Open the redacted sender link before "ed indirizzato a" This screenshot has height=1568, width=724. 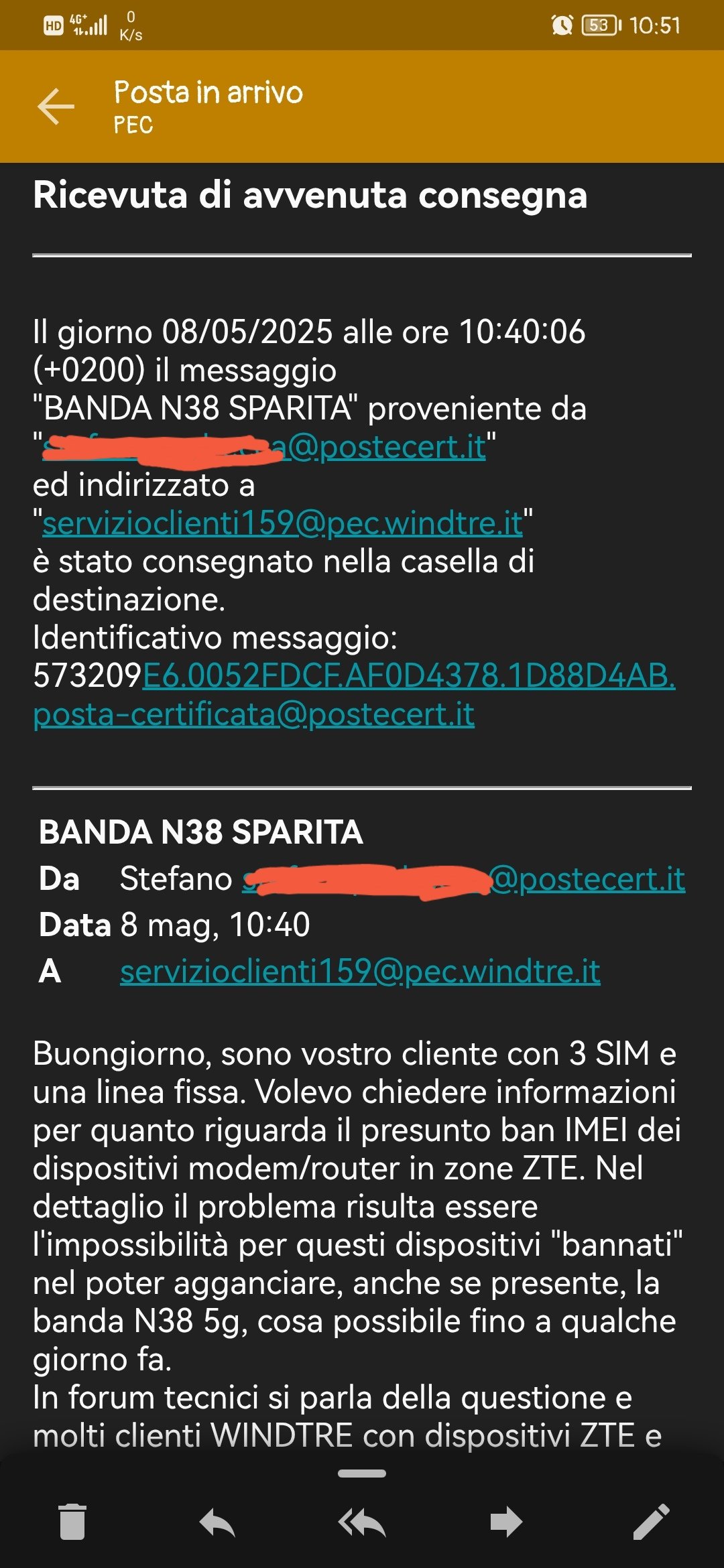(x=264, y=447)
